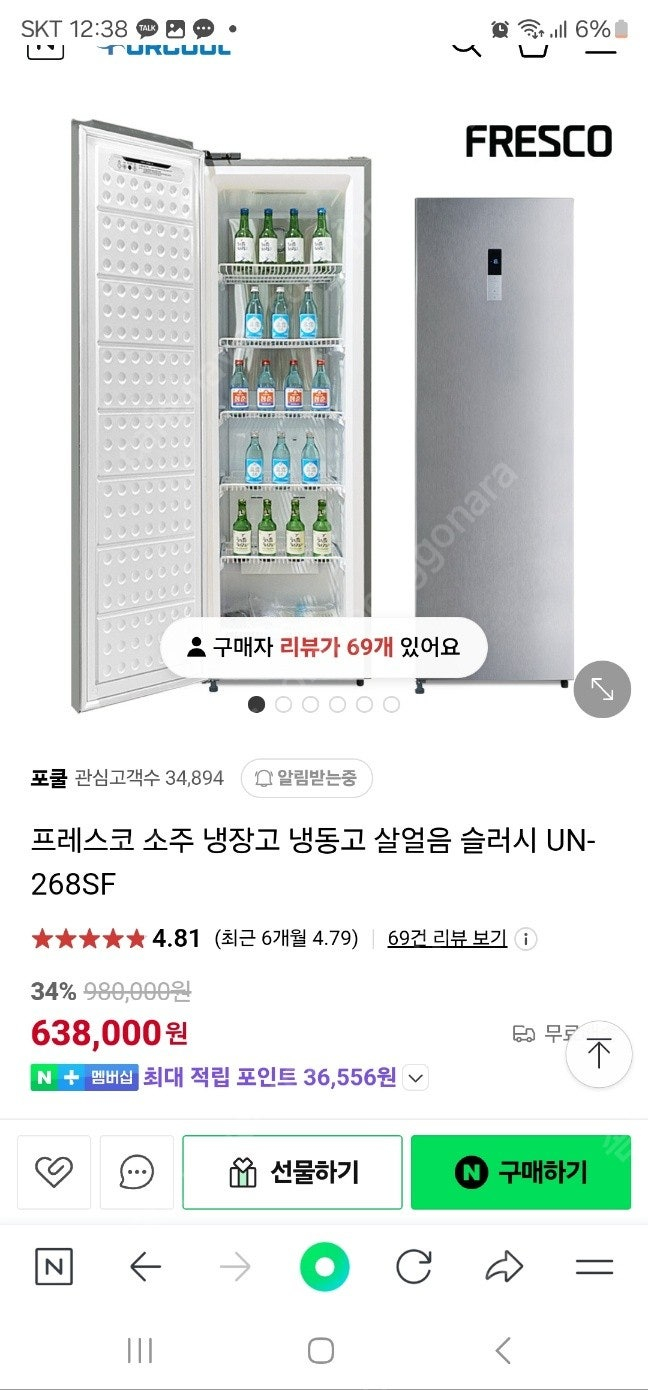
Task: Open the 69 buyer reviews bubble
Action: point(324,647)
